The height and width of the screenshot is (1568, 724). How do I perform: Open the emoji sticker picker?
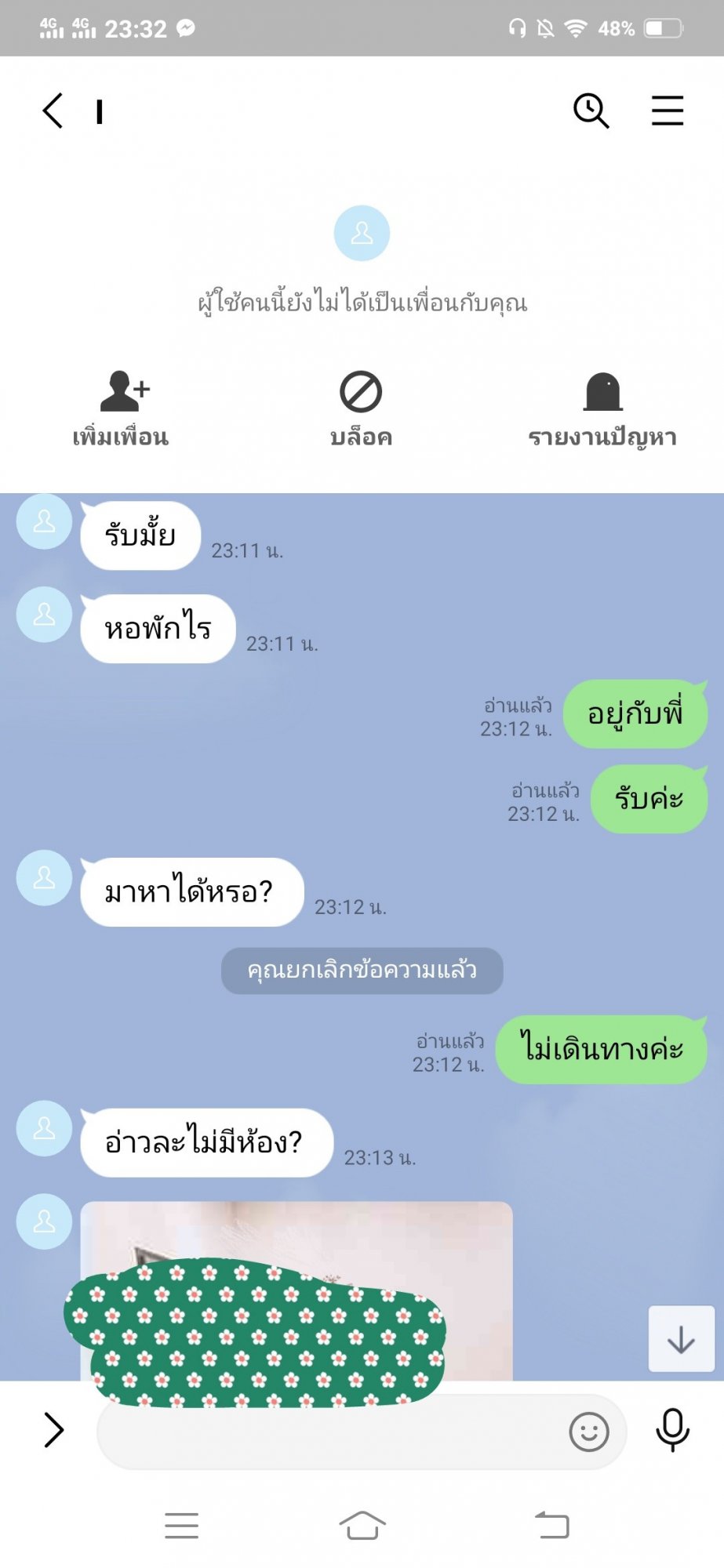pyautogui.click(x=588, y=1432)
